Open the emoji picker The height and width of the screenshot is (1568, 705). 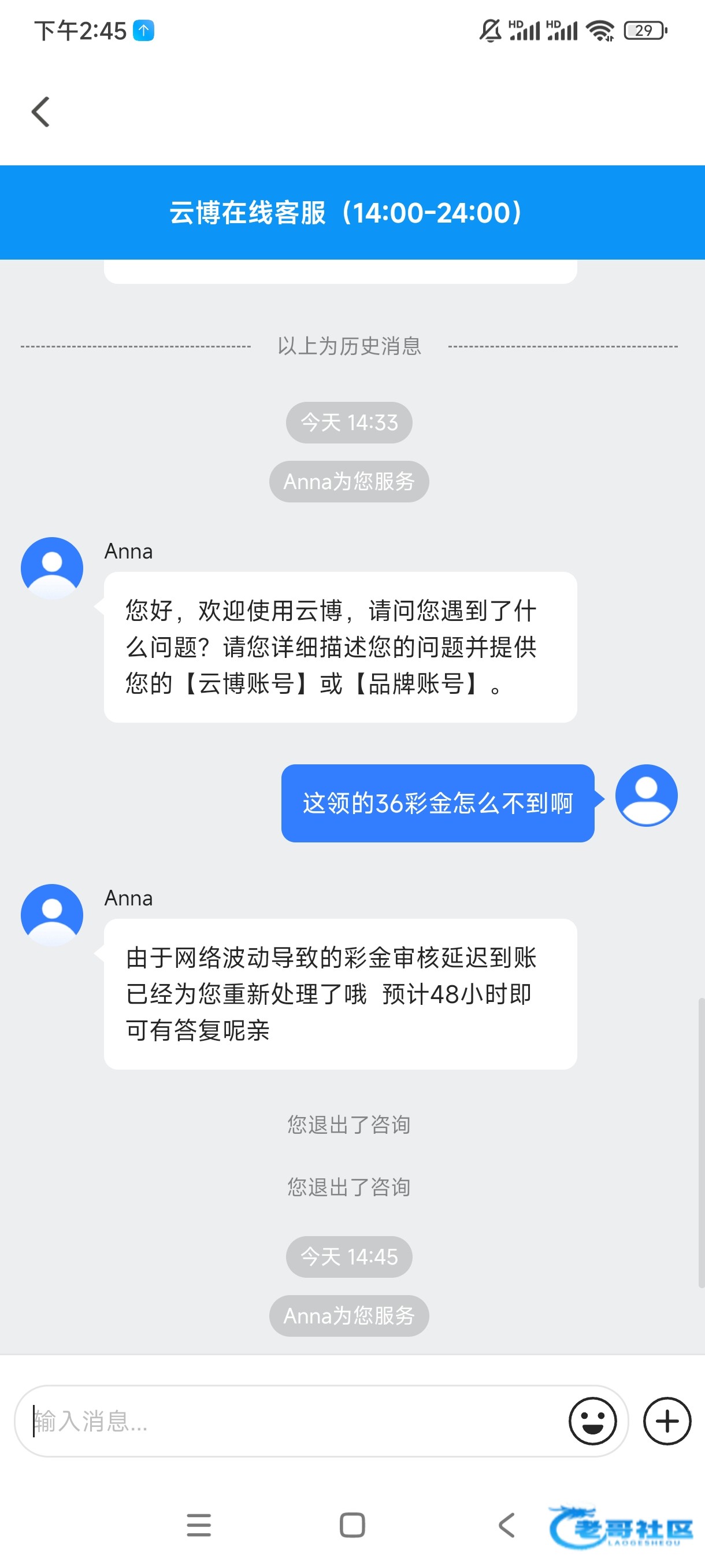click(592, 1421)
